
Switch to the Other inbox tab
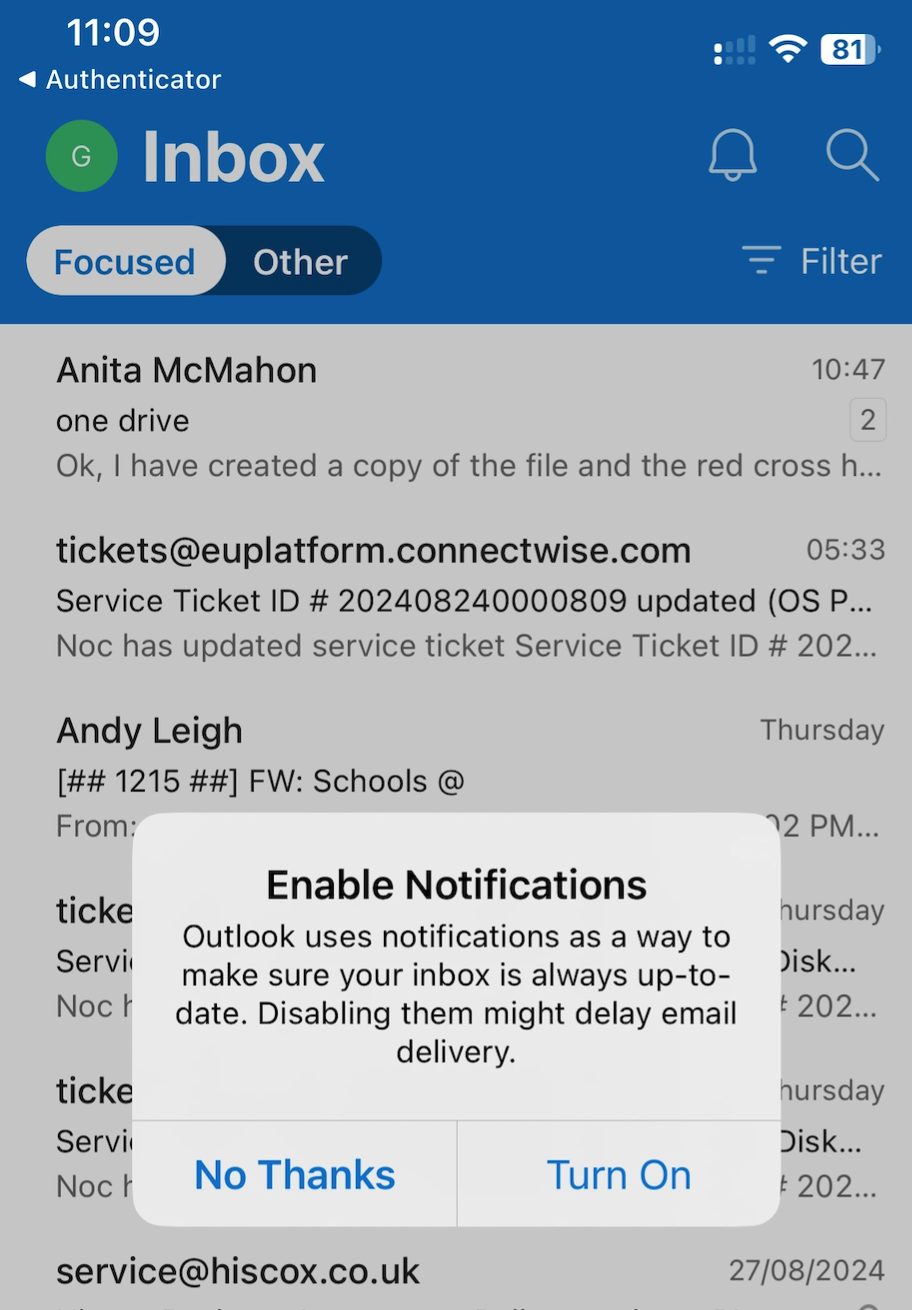(300, 262)
